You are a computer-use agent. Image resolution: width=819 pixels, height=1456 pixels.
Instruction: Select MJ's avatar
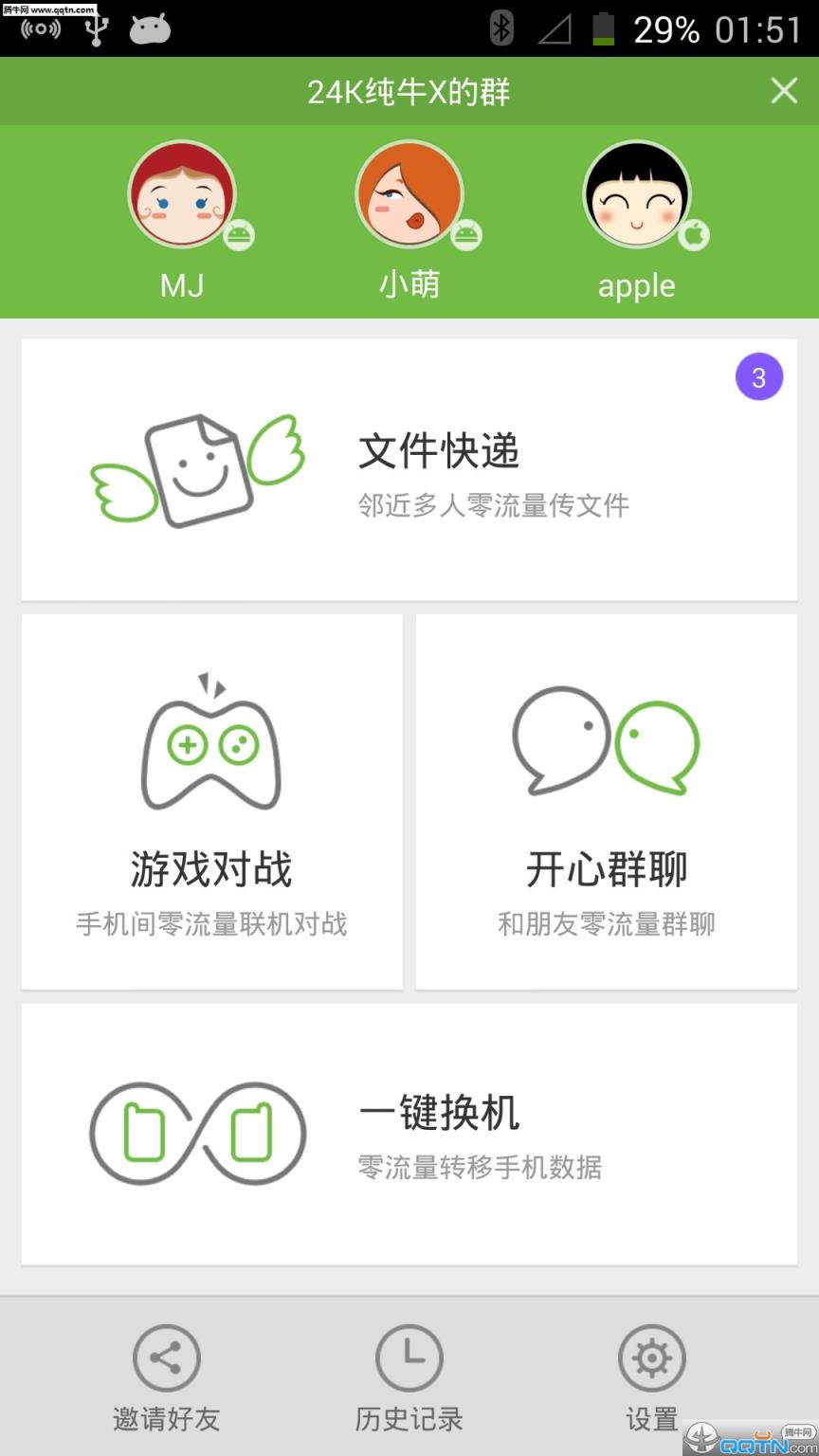(x=181, y=193)
